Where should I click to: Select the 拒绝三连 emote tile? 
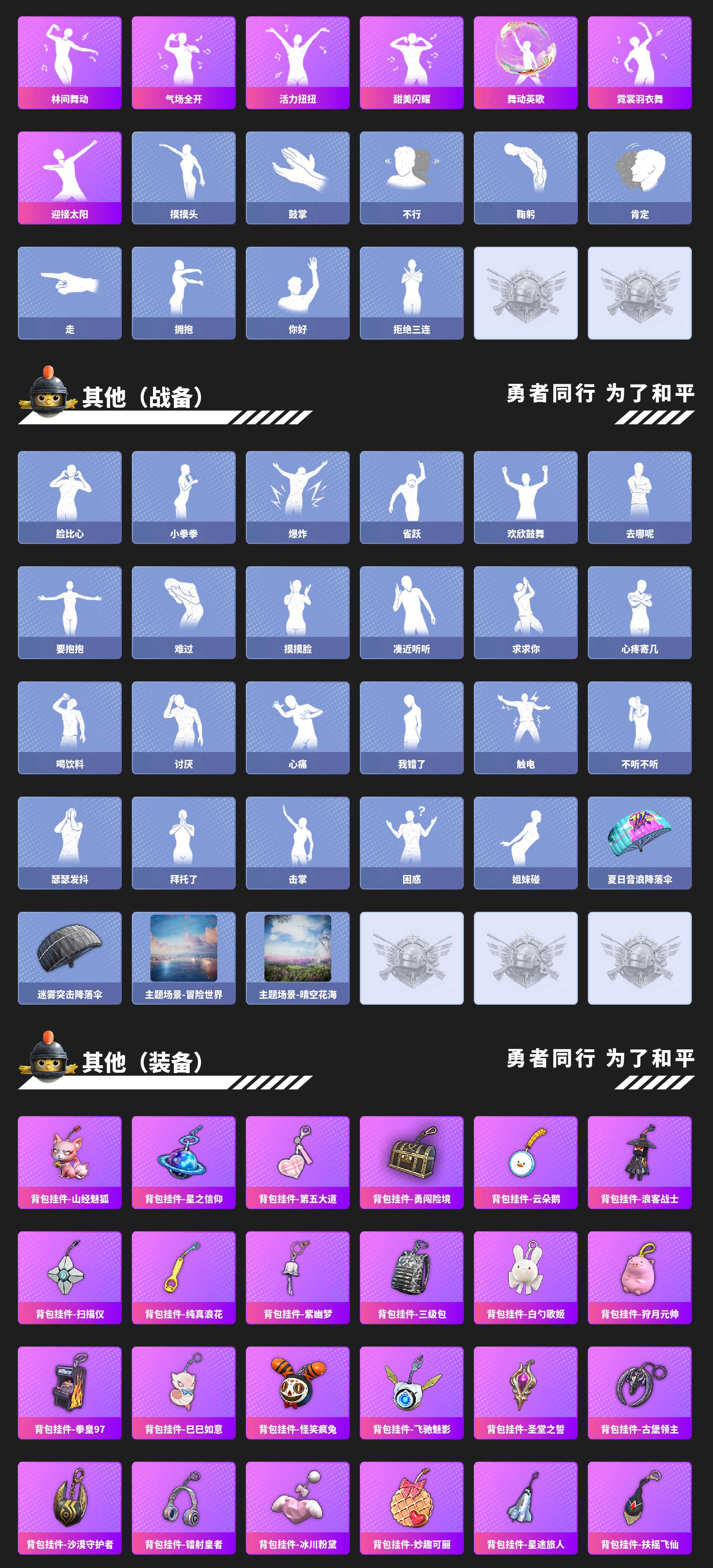pos(411,291)
